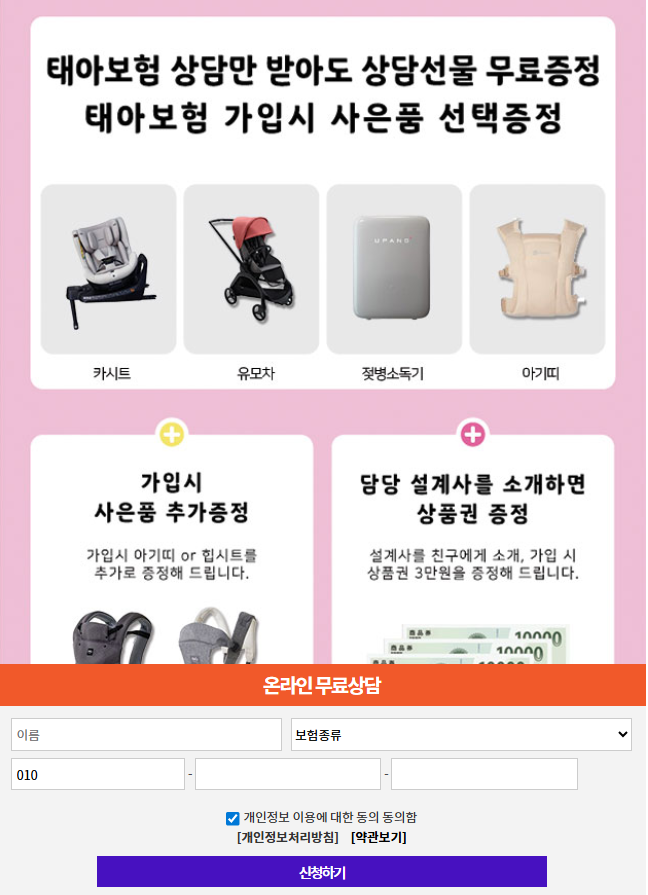The height and width of the screenshot is (895, 648).
Task: Tap the 010 phone prefix field
Action: (97, 774)
